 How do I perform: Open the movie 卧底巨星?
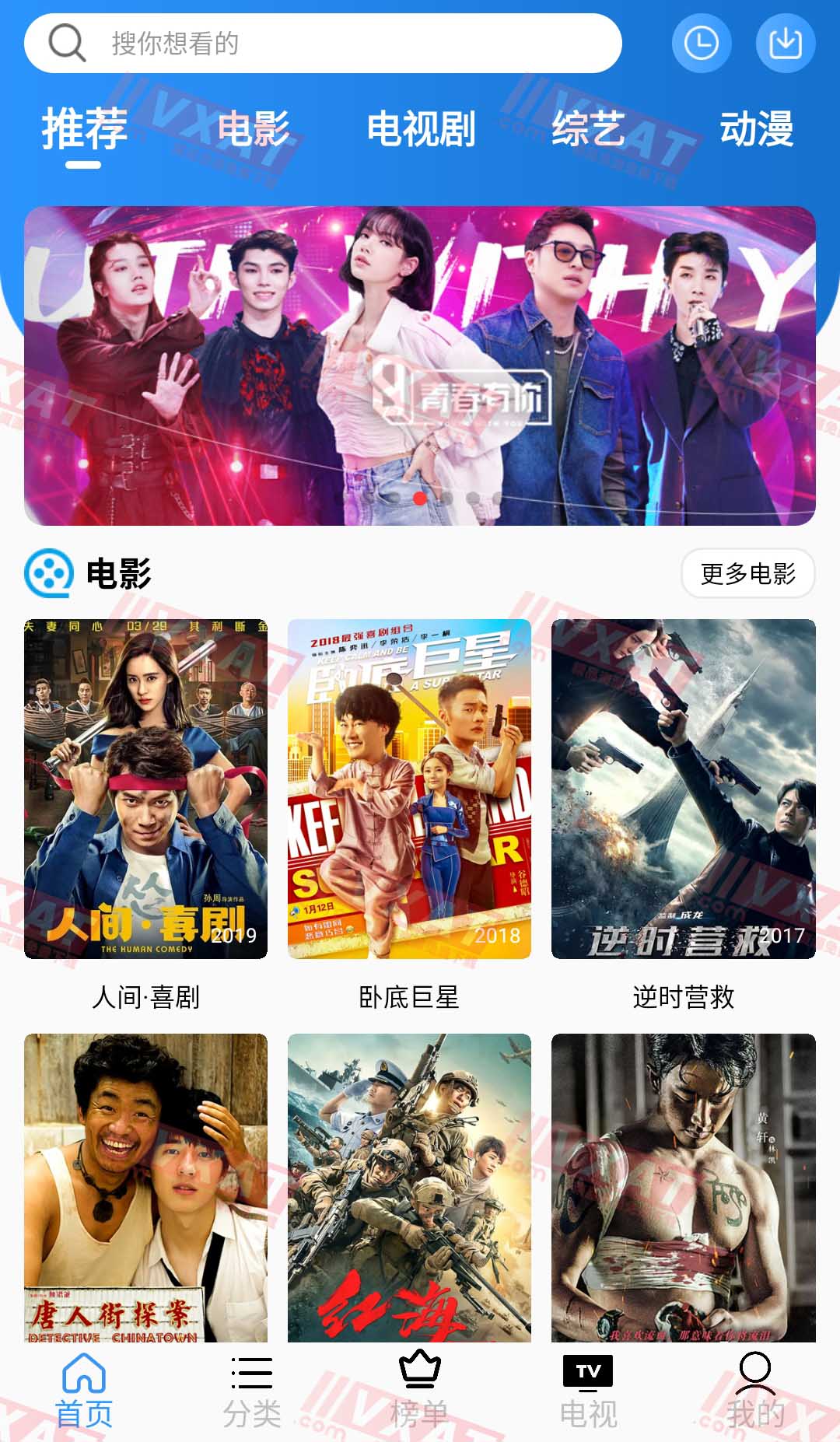coord(409,789)
